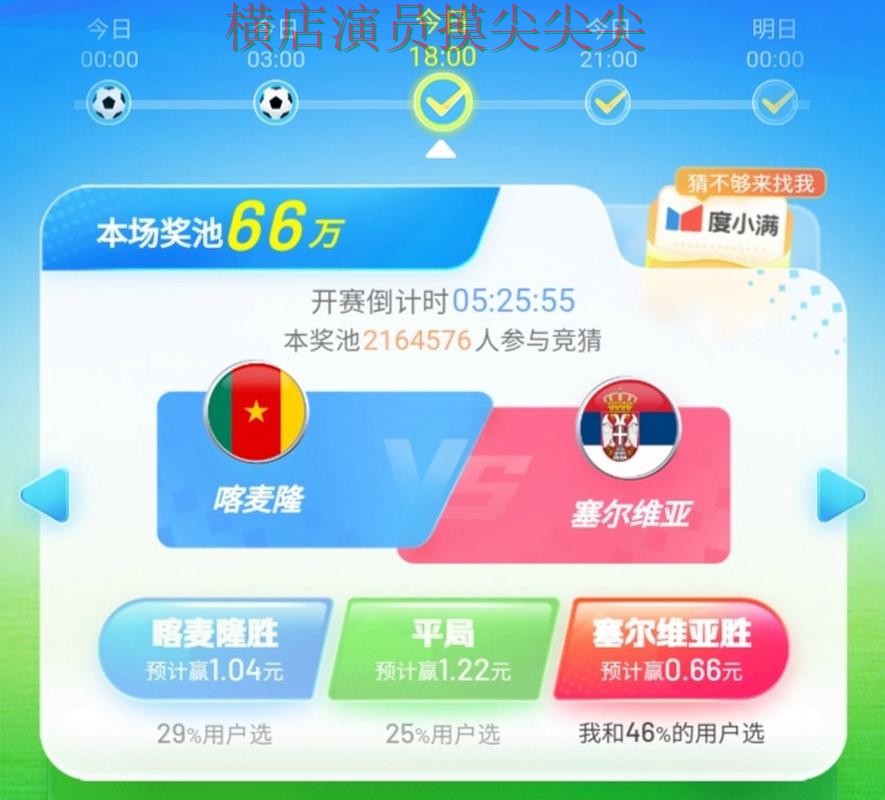Select the 今日 00:00 match slot
Image resolution: width=885 pixels, height=800 pixels.
[x=108, y=102]
